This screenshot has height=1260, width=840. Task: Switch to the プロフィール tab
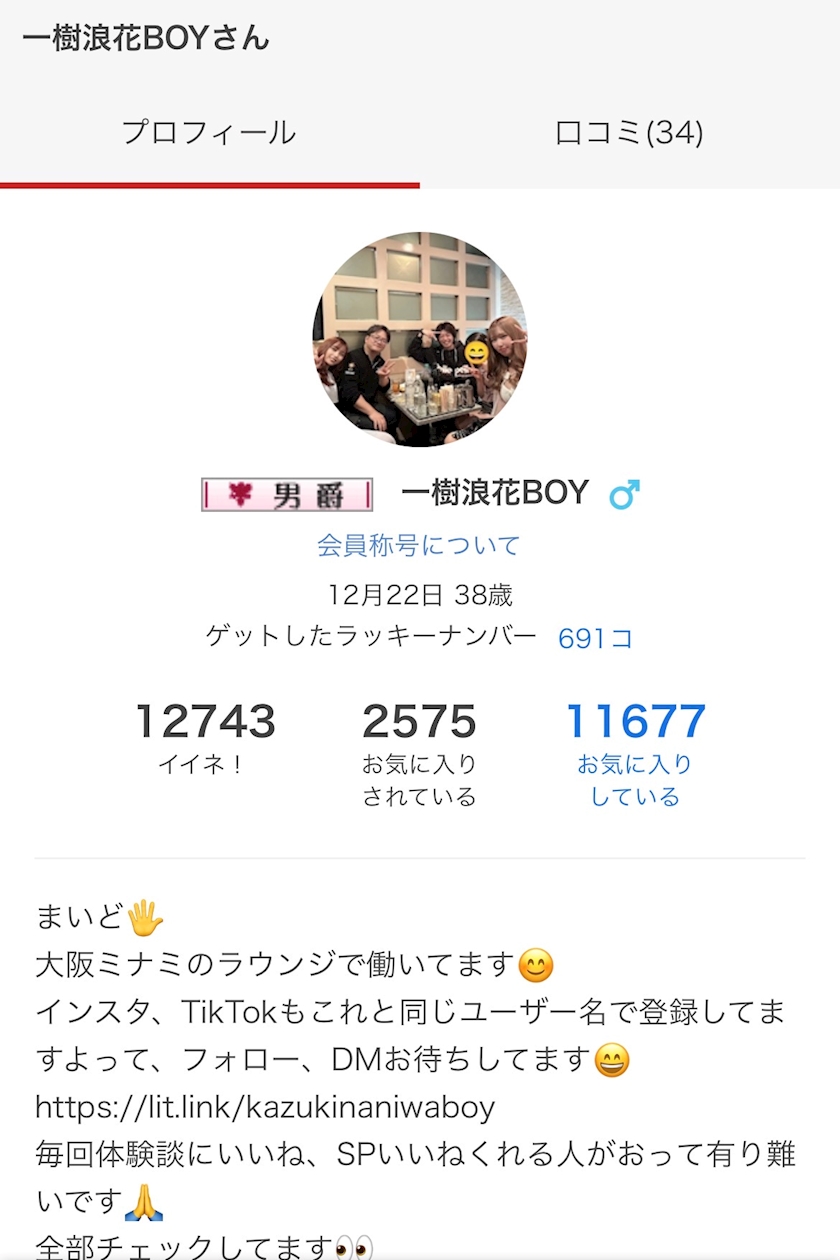[x=209, y=133]
